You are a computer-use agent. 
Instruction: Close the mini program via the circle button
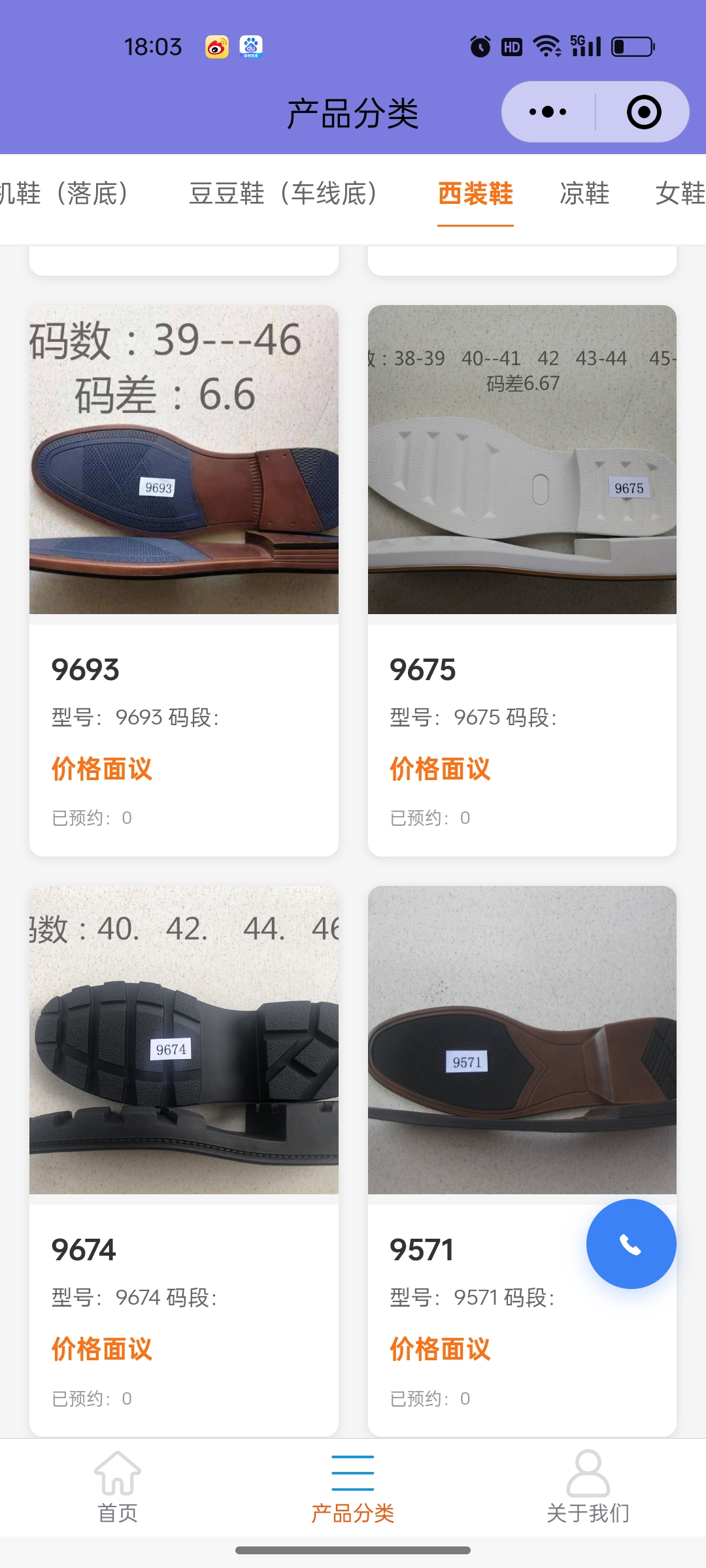[x=644, y=112]
